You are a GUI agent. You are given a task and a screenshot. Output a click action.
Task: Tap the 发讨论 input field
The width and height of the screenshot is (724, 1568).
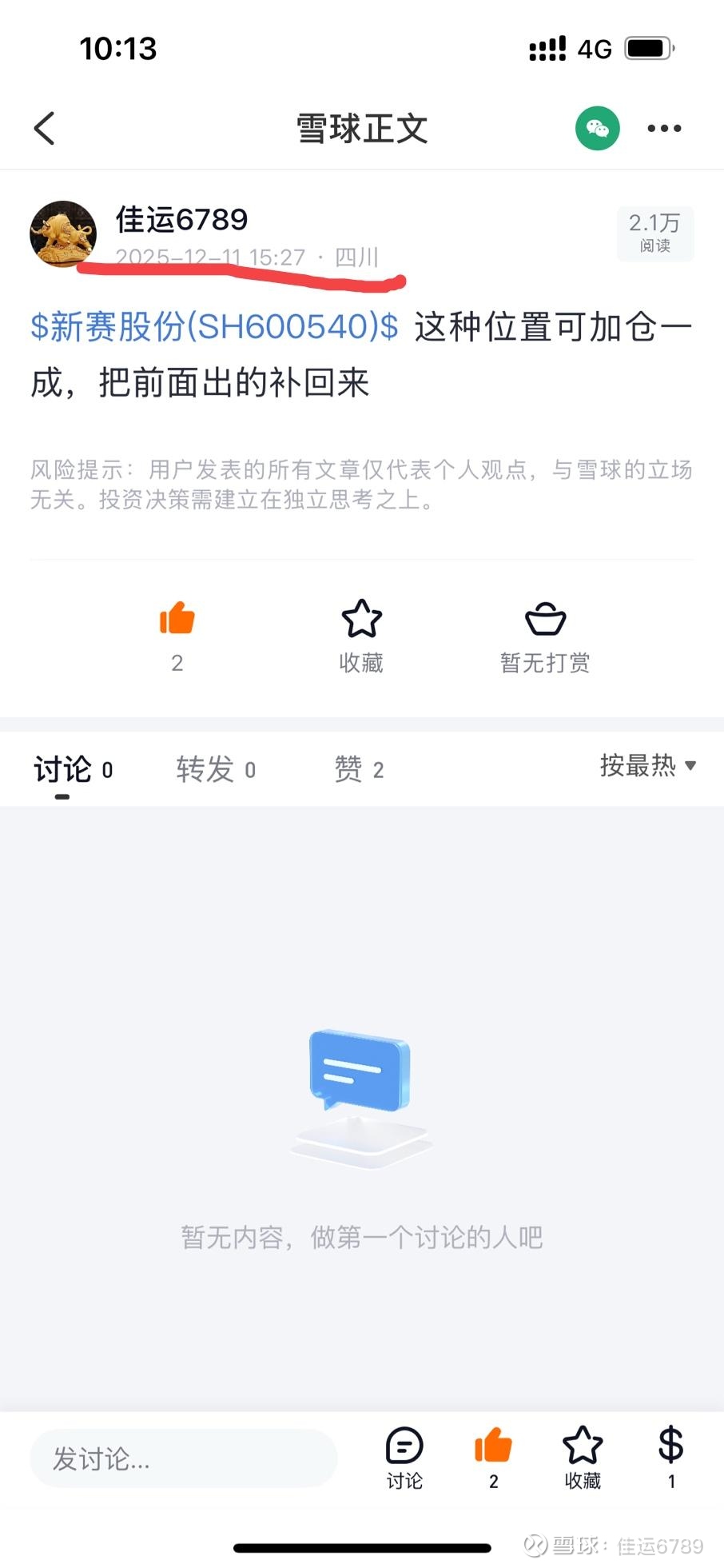click(x=183, y=1458)
